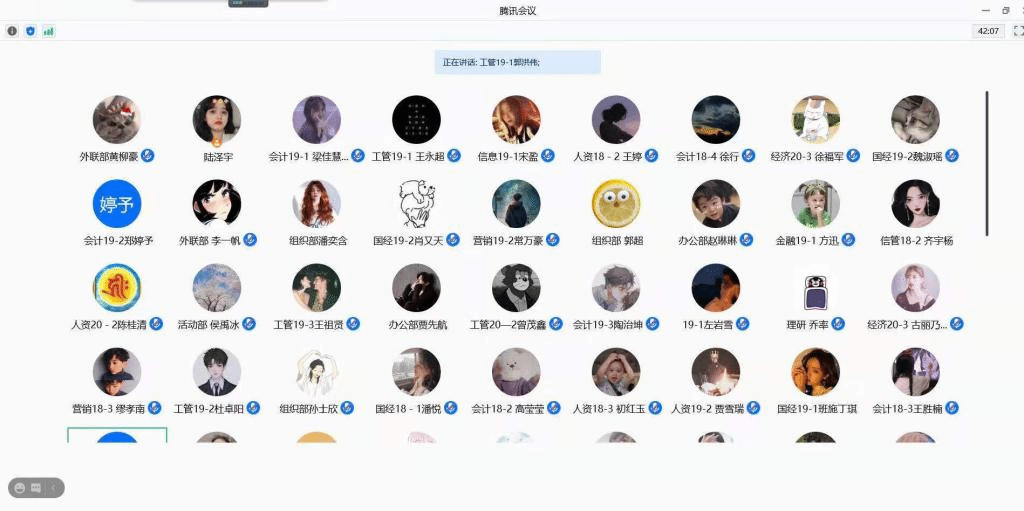Check the network signal indicator
1024x511 pixels.
pos(48,31)
